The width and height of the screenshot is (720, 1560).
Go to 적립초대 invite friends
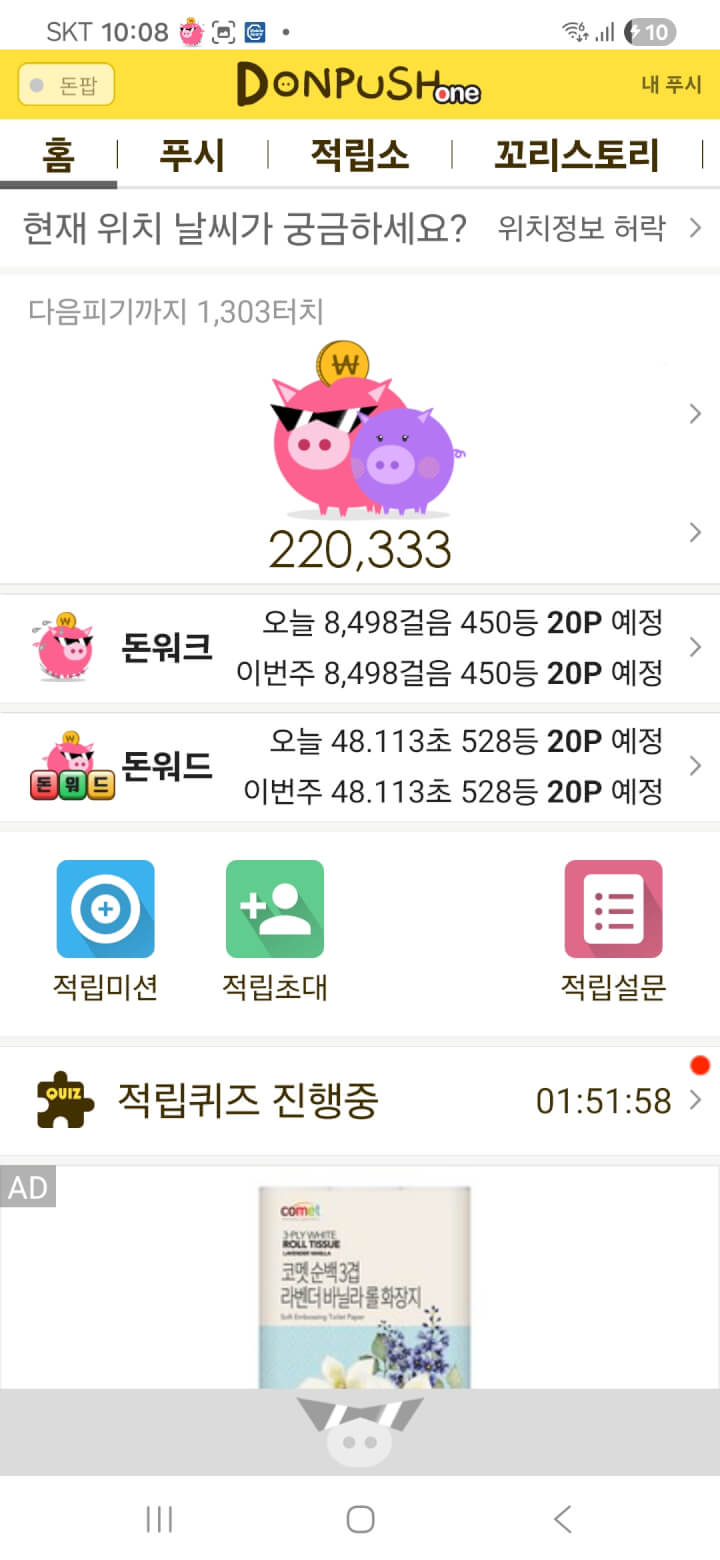click(x=275, y=930)
